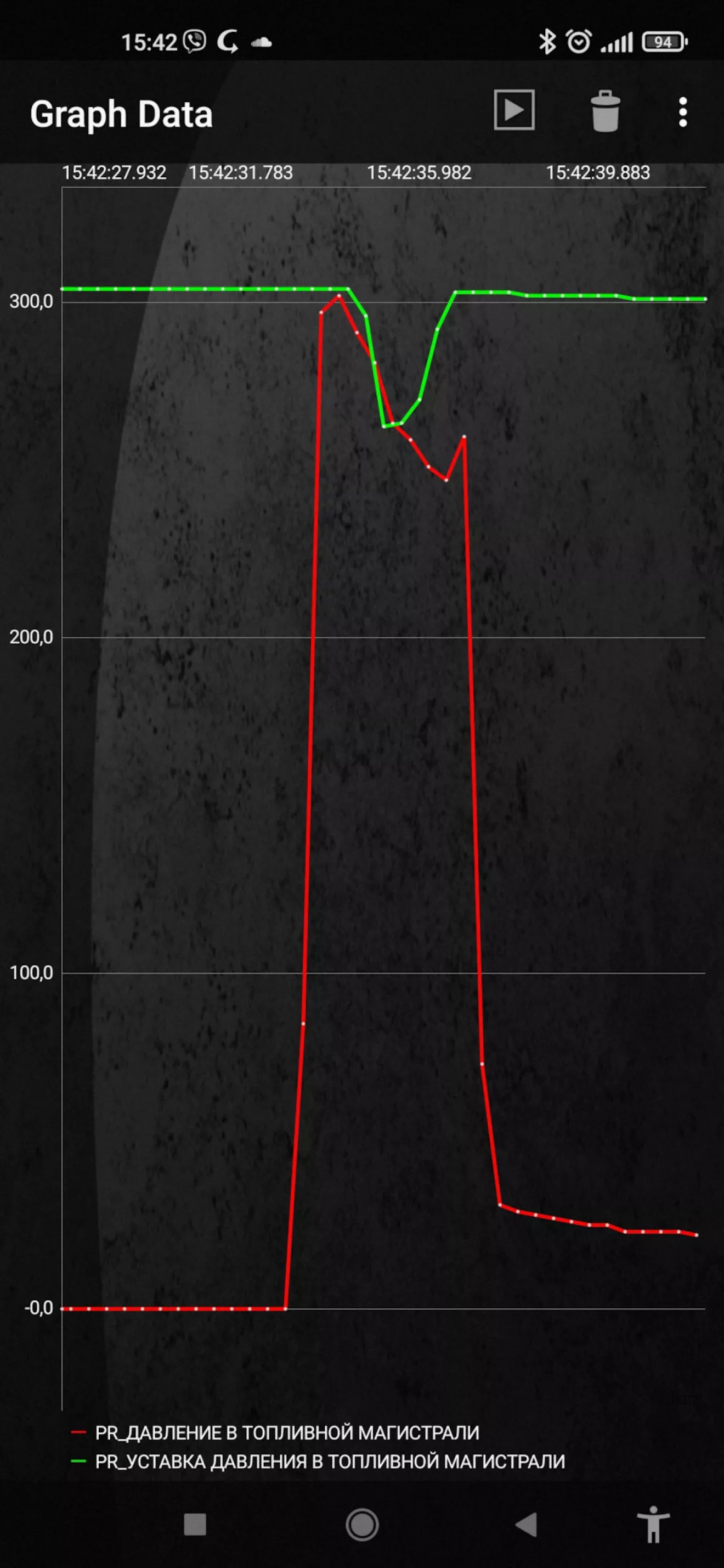Go back using the system back button
Image resolution: width=724 pixels, height=1568 pixels.
click(x=525, y=1525)
